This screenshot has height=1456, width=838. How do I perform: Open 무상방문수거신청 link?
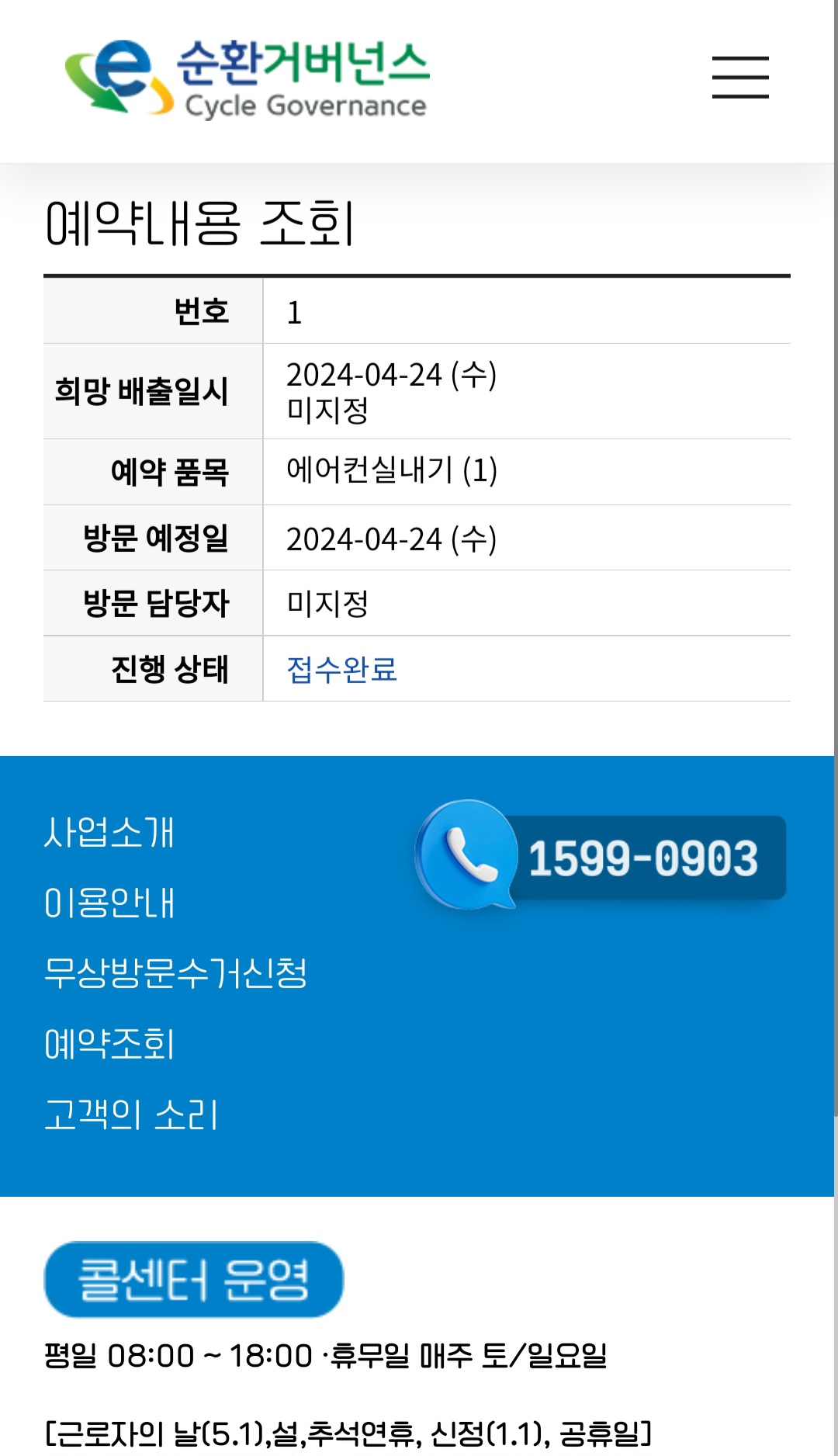click(176, 972)
